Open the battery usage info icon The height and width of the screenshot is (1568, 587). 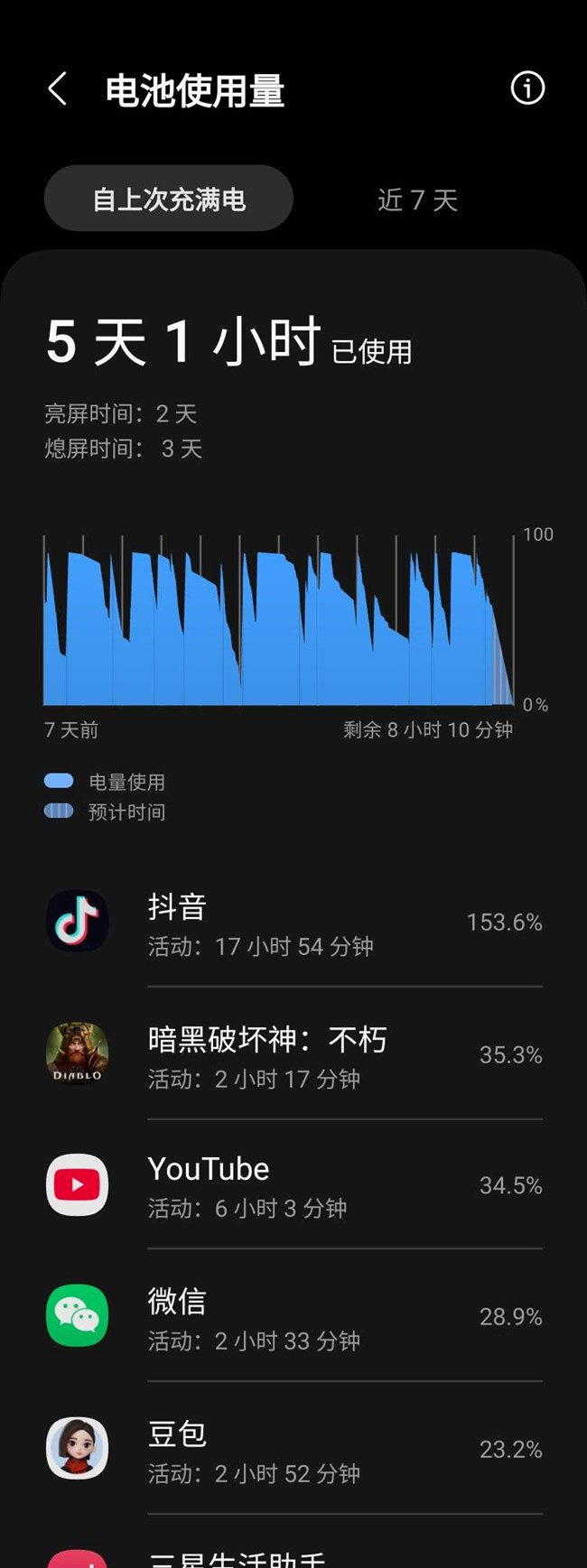pos(527,88)
